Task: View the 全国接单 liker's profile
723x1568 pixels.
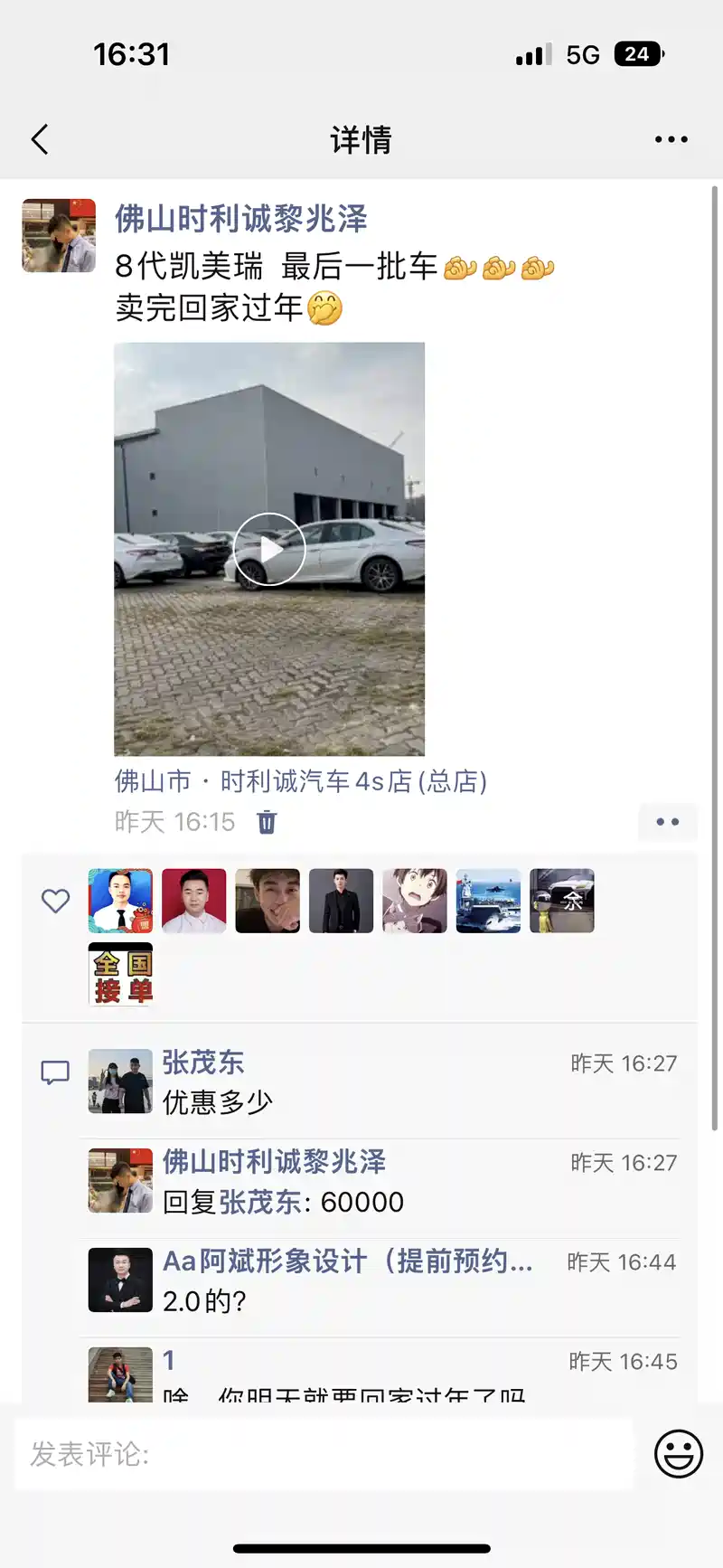Action: [x=120, y=974]
